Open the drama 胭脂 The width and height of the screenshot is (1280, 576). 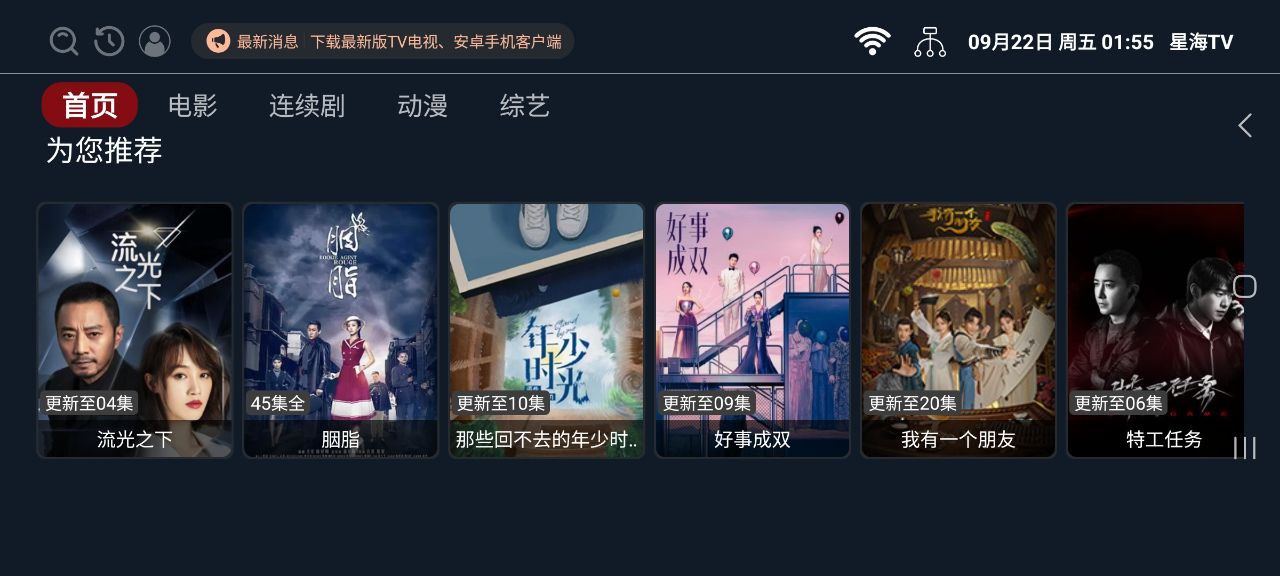tap(341, 330)
